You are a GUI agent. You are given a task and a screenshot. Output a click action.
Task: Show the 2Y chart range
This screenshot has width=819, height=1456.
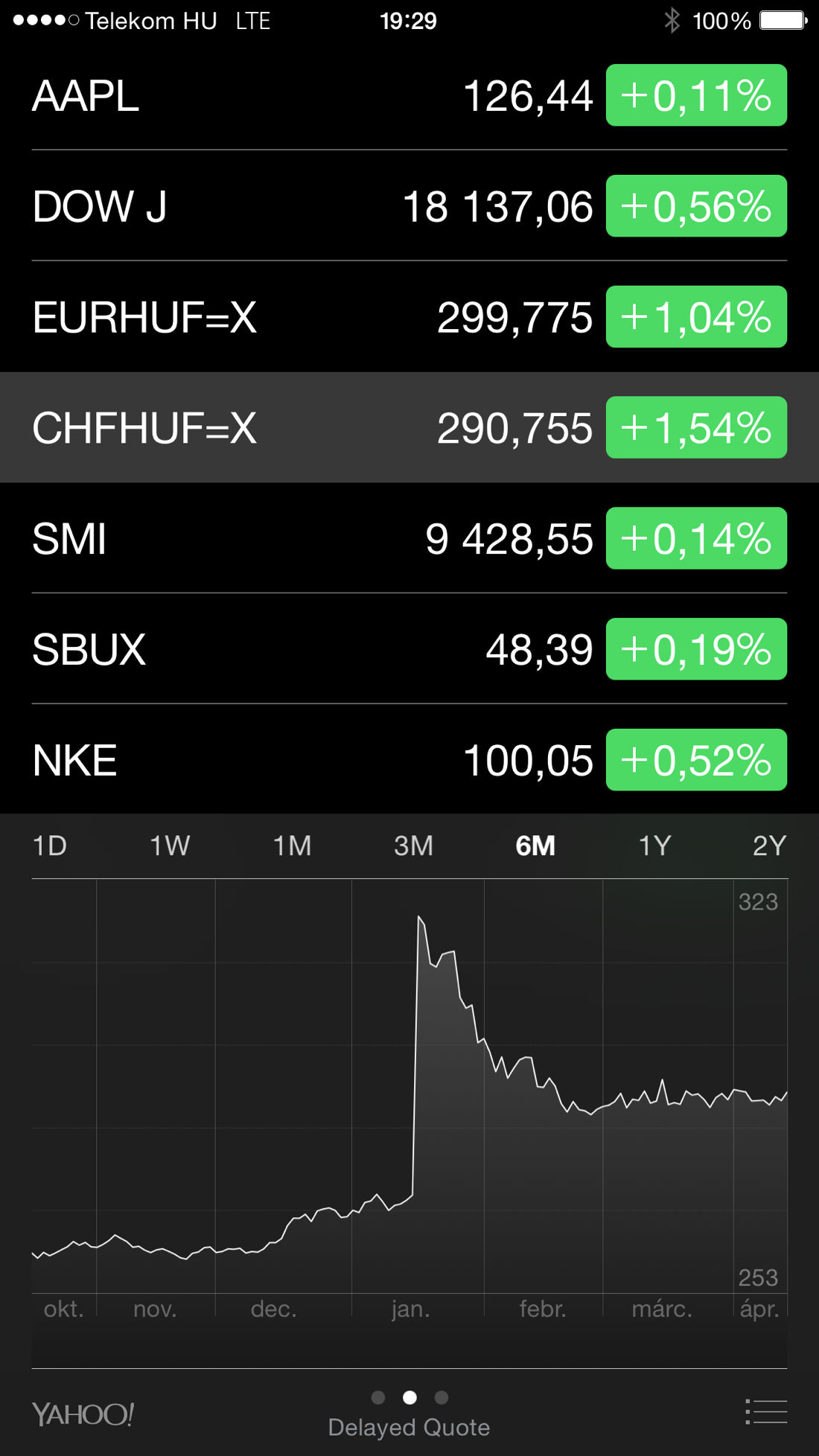pos(769,846)
